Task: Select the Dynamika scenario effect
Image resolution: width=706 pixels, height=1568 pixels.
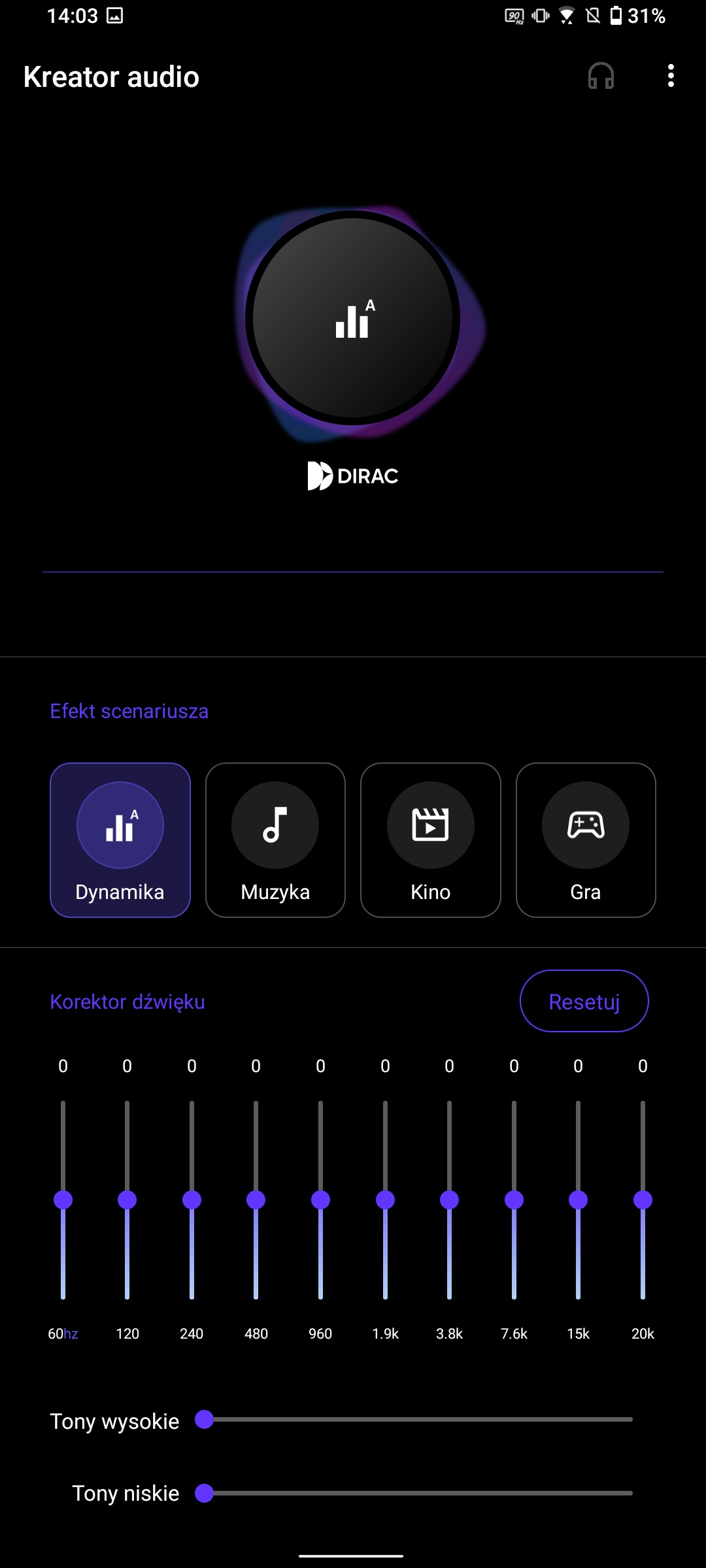Action: coord(120,840)
